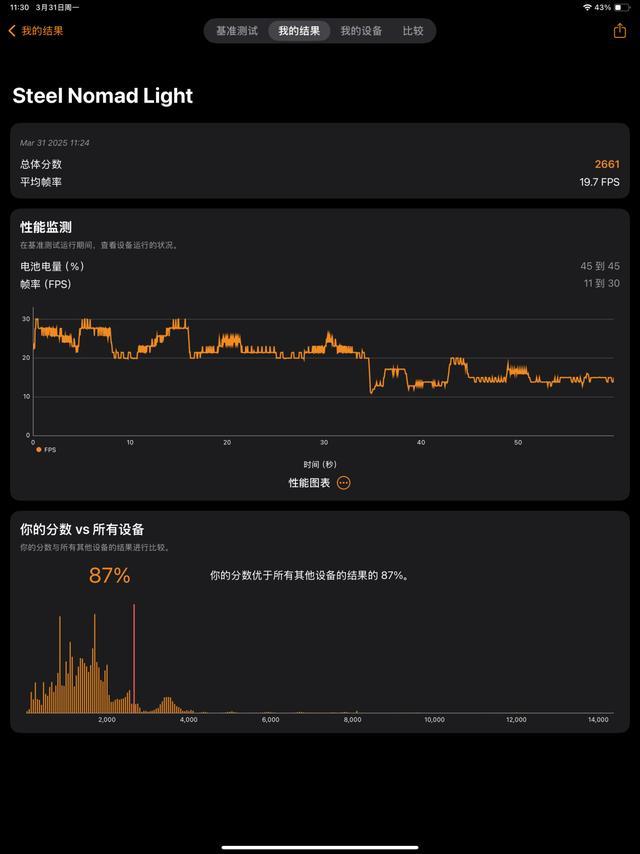Select the 我的结果 tab
Viewport: 640px width, 854px height.
pyautogui.click(x=299, y=31)
